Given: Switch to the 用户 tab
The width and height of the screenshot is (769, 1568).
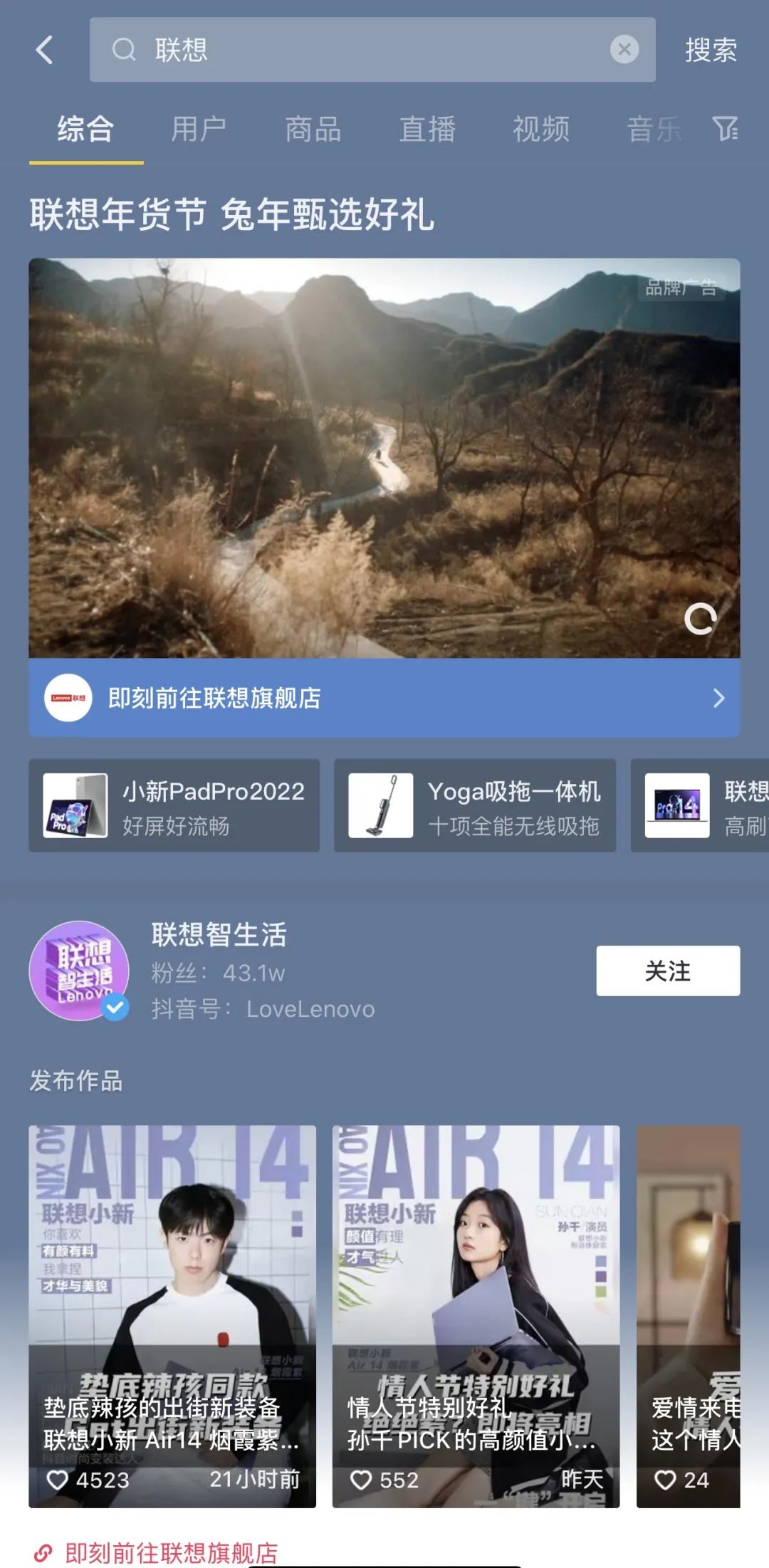Looking at the screenshot, I should 199,130.
